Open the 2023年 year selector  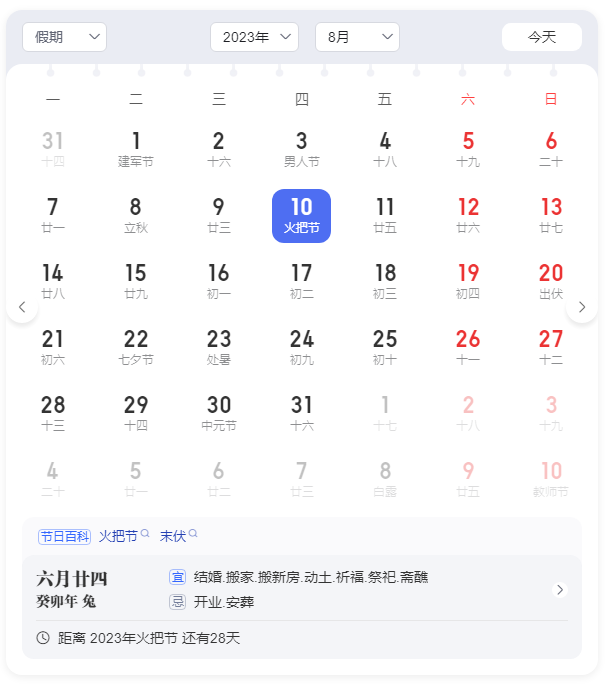tap(254, 37)
